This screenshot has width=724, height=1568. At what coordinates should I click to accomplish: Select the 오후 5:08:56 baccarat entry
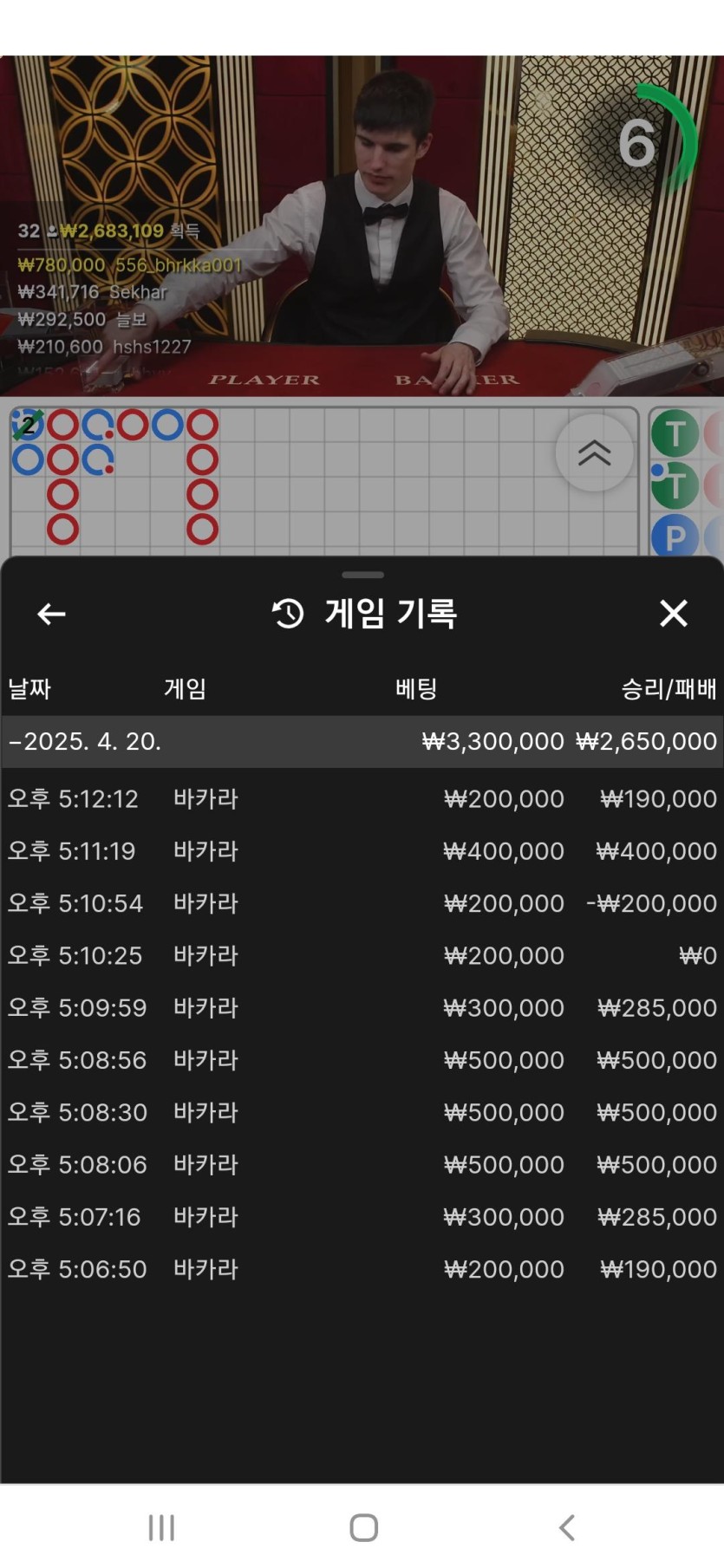[x=362, y=1060]
